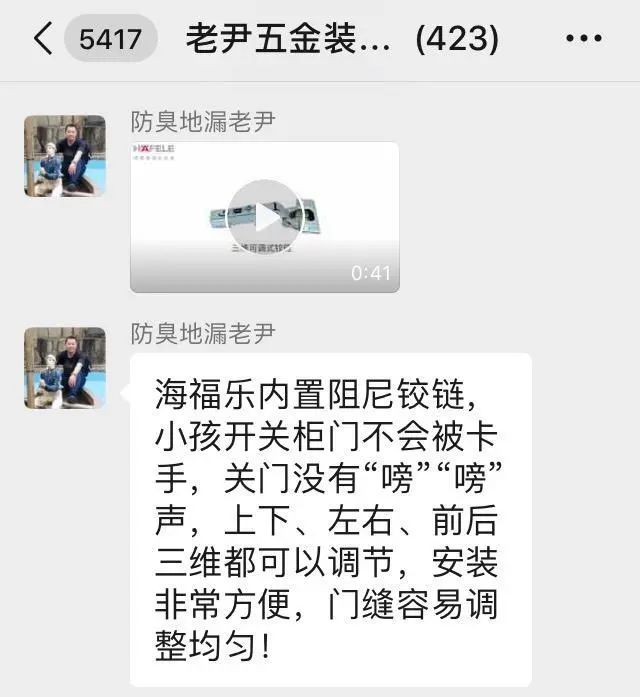
Task: Go back to the chat list
Action: click(42, 39)
